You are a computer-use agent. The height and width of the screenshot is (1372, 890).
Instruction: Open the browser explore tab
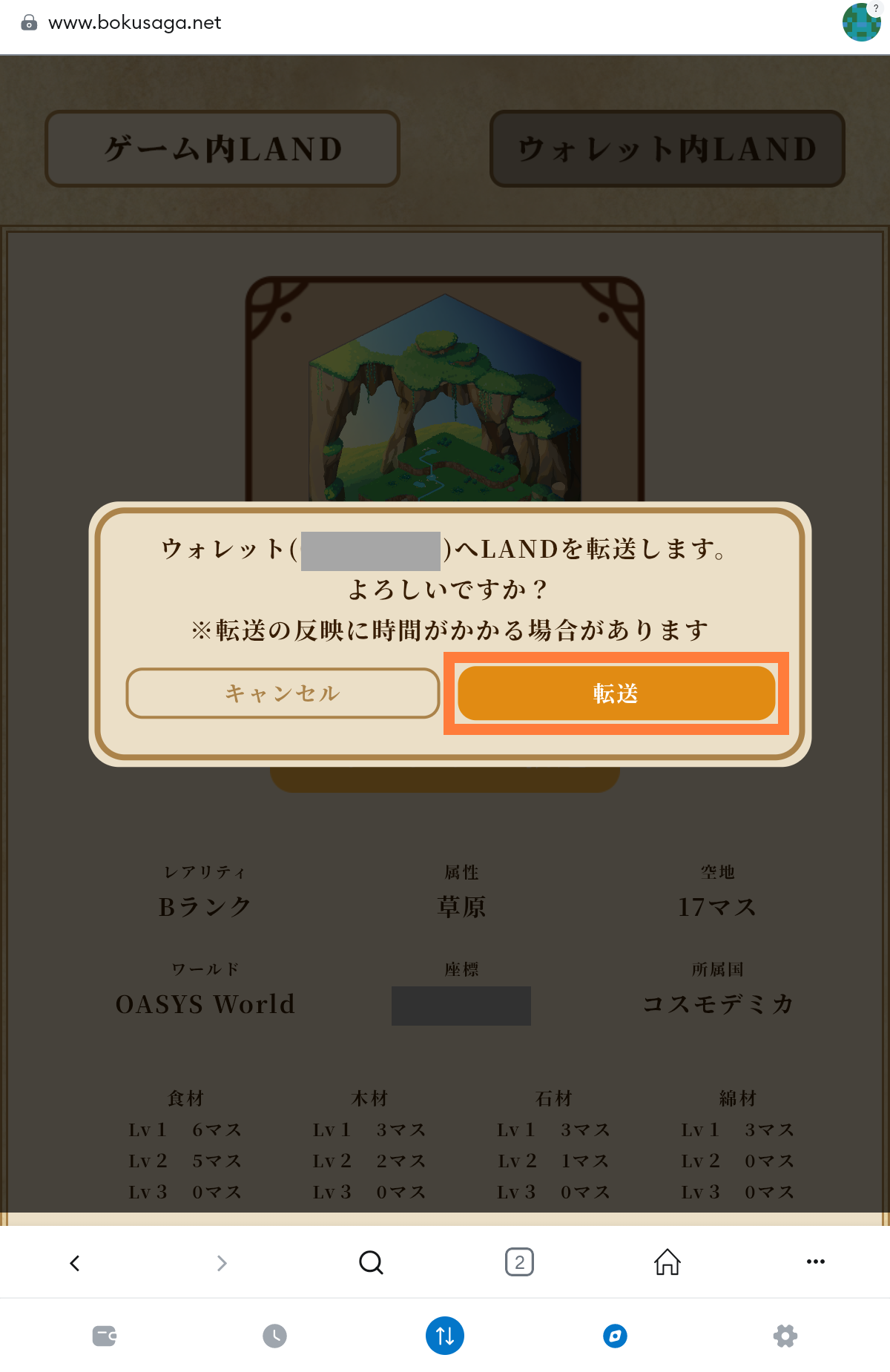(615, 1336)
